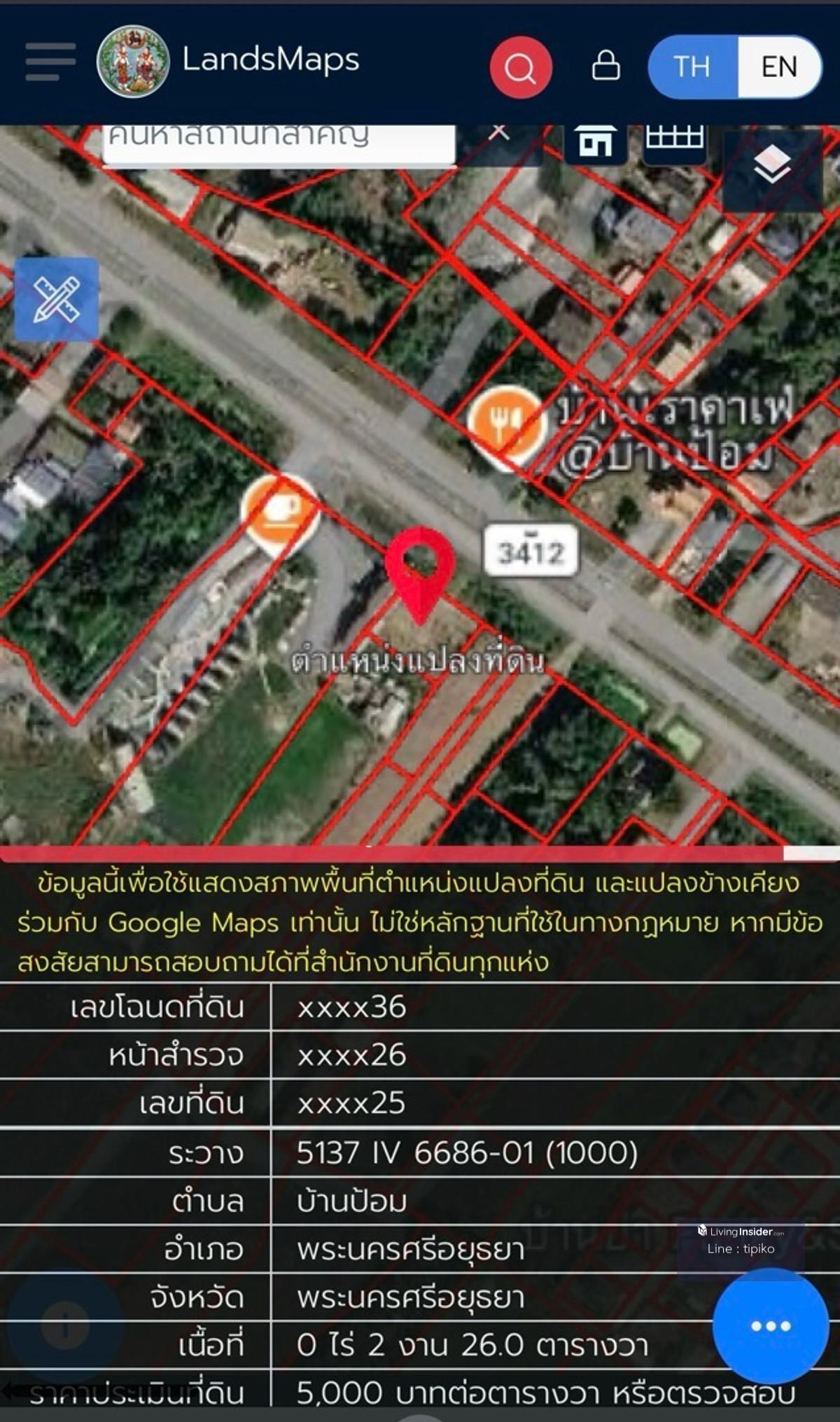840x1422 pixels.
Task: Open the hamburger drawer menu
Action: click(50, 62)
